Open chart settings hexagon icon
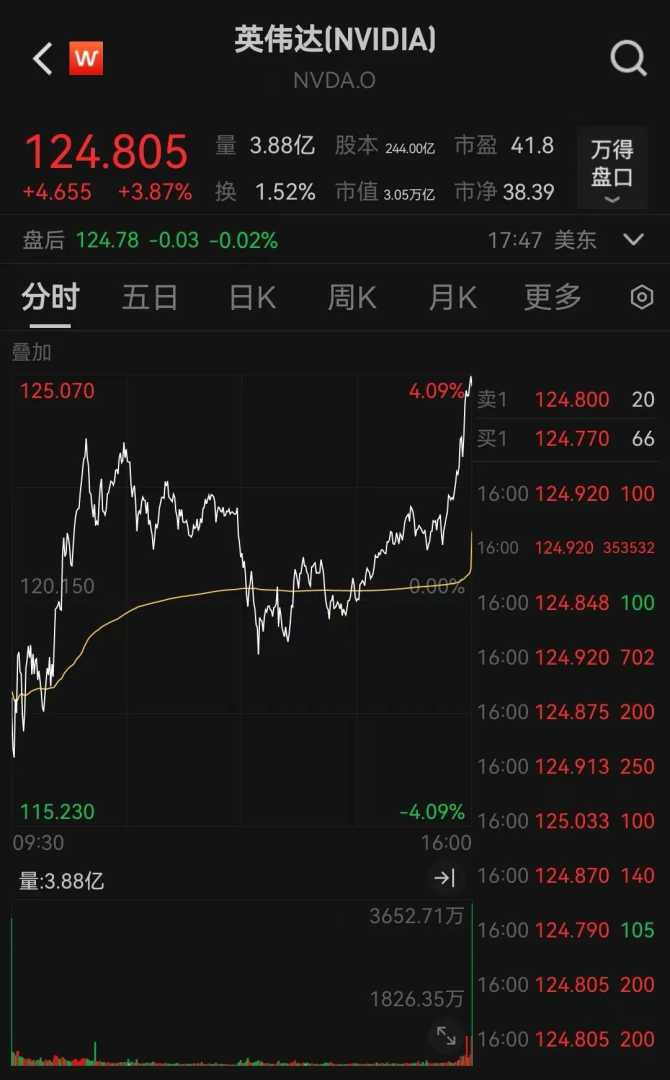This screenshot has height=1080, width=670. coord(642,297)
